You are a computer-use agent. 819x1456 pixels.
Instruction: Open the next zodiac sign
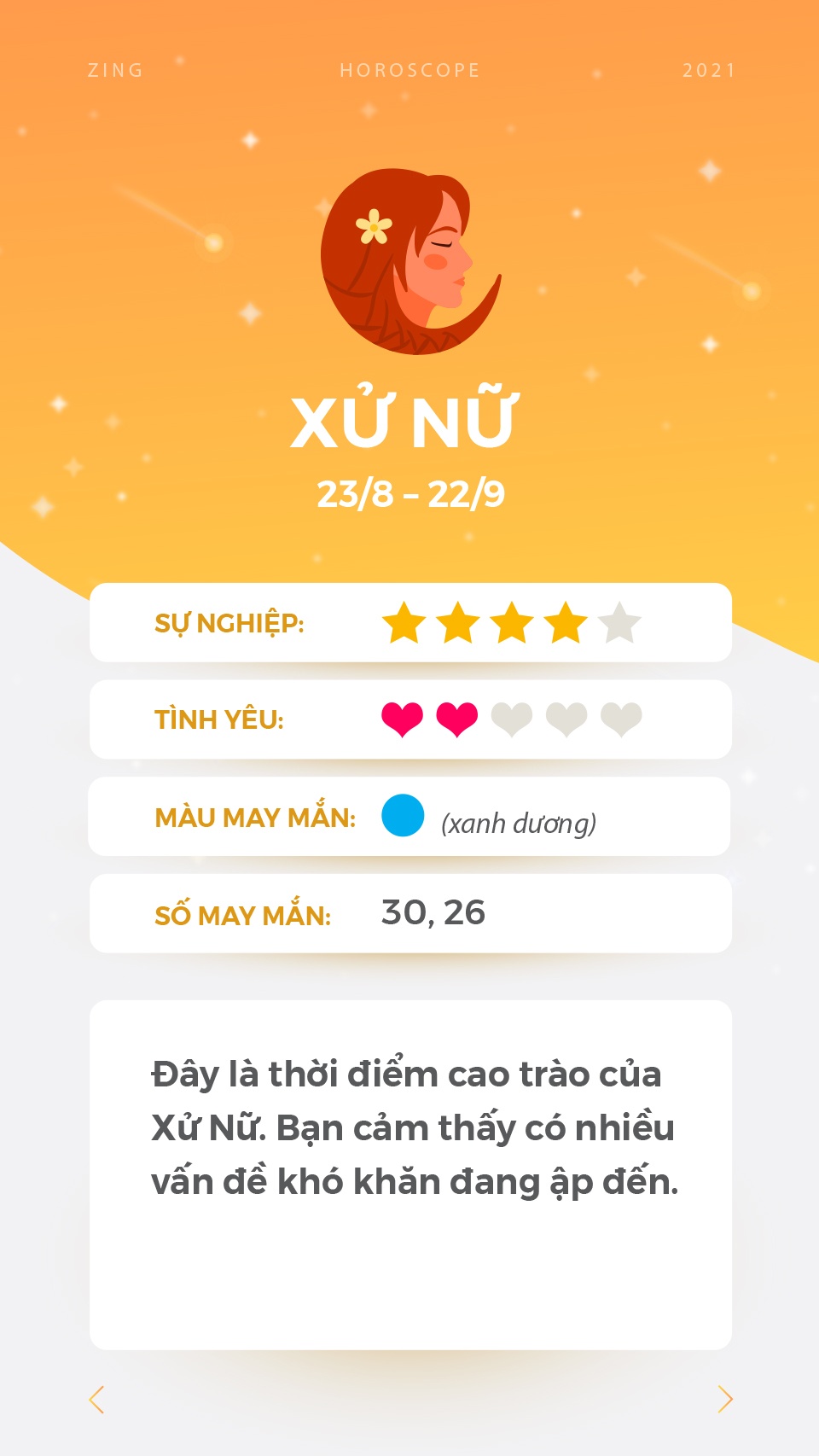[723, 1398]
